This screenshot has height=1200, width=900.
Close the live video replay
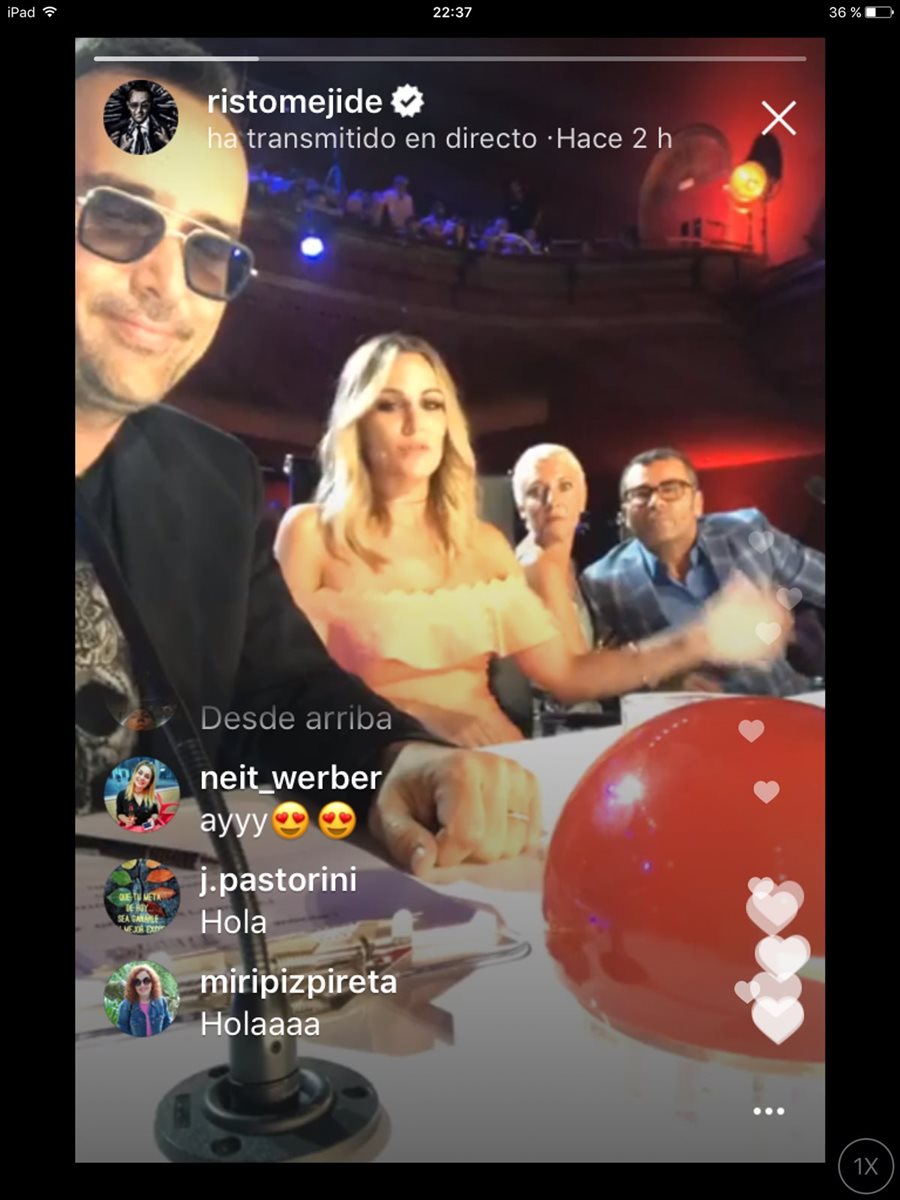778,118
